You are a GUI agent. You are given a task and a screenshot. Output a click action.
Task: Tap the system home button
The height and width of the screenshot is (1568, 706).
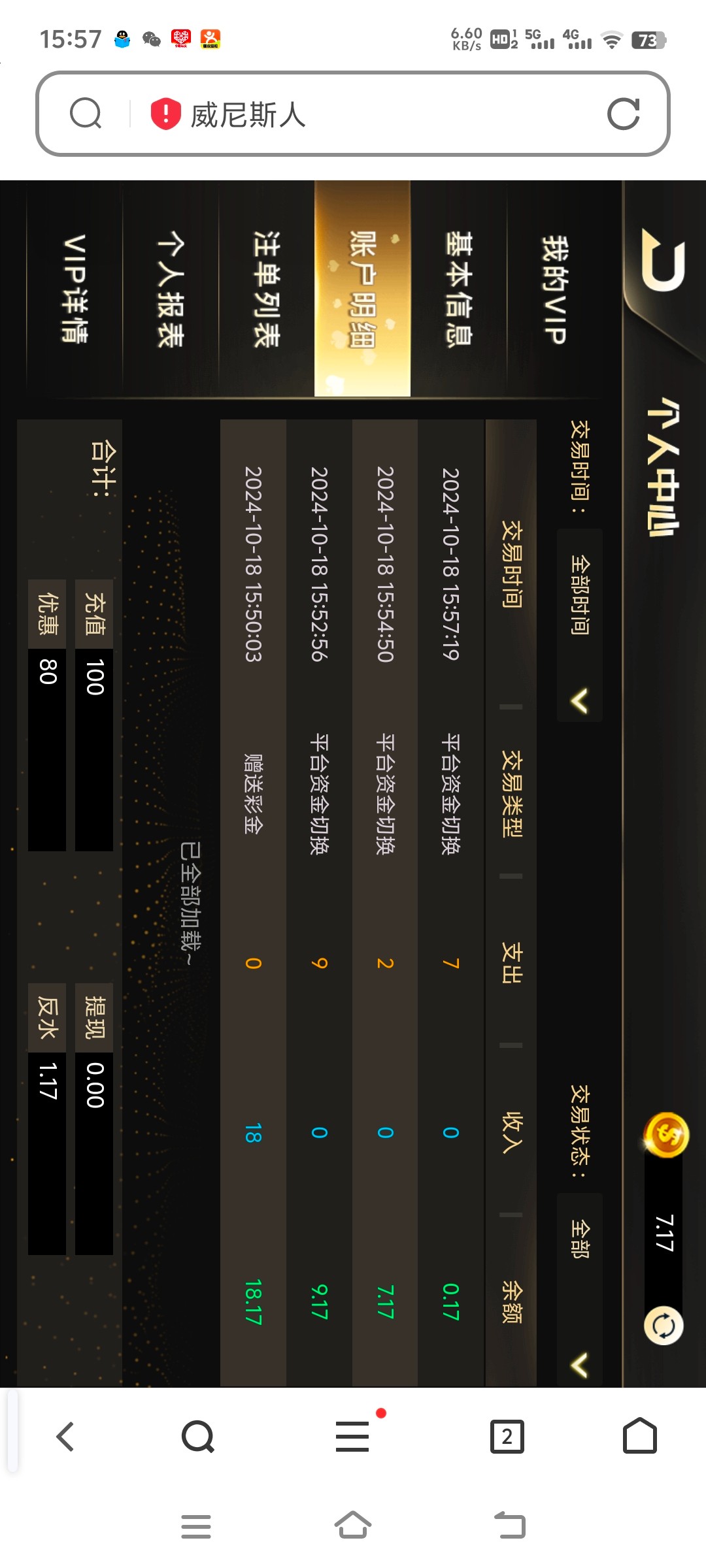(x=353, y=1526)
